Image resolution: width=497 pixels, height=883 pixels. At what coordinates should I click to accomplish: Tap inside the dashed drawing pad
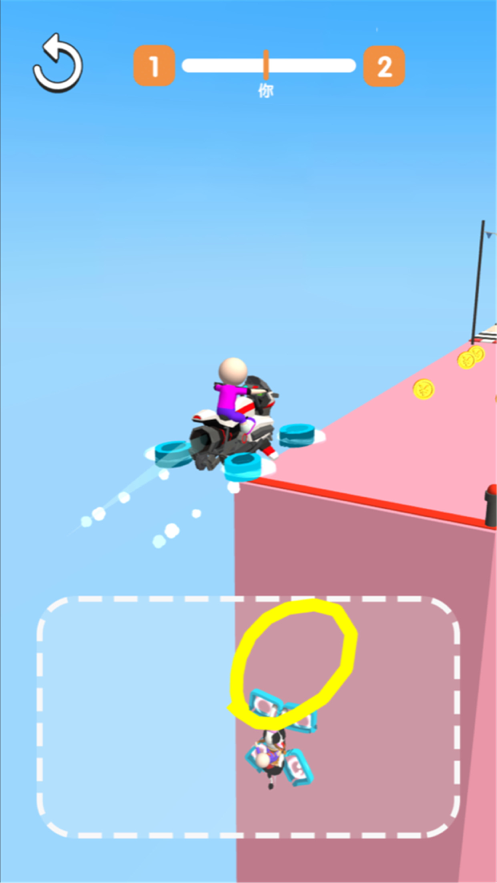248,716
